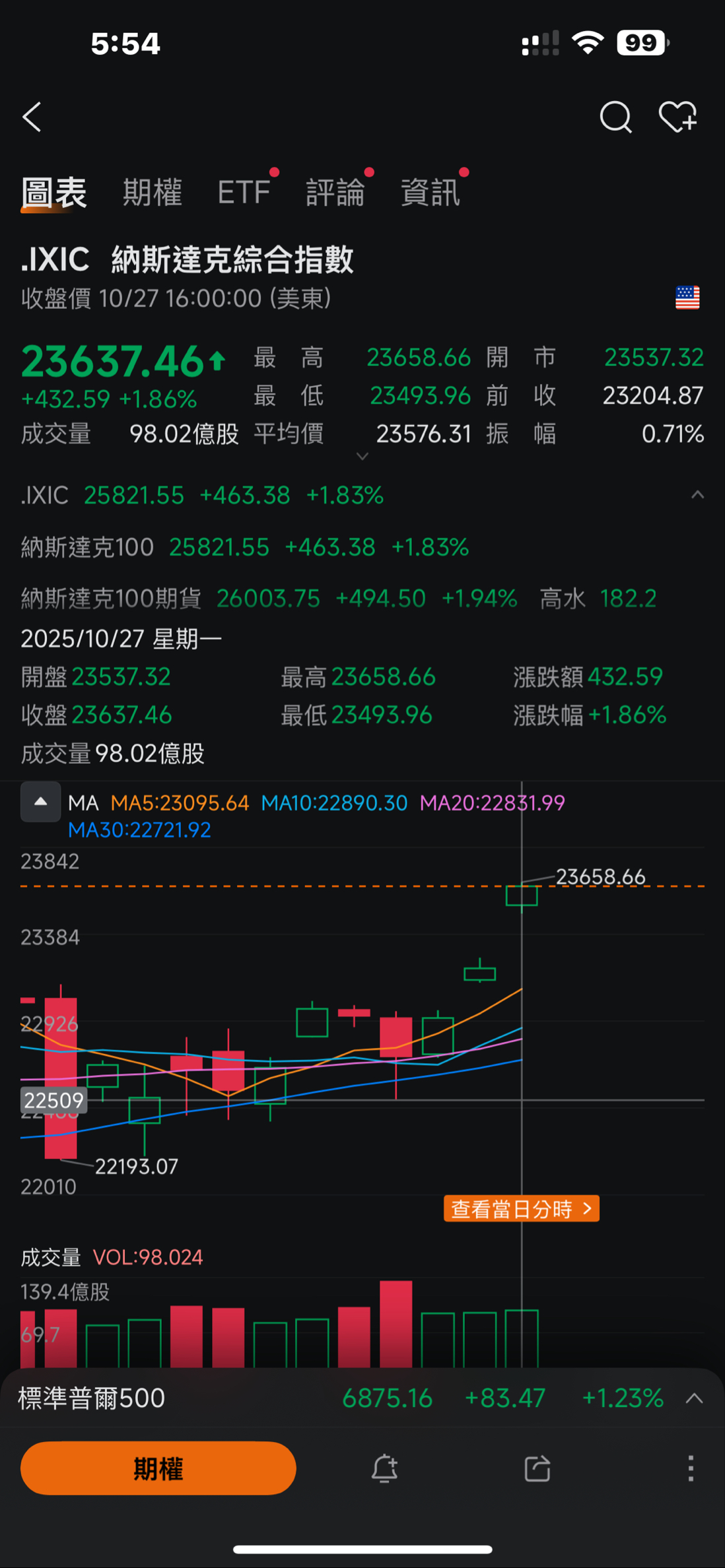Tap 查看當日分時 to view intraday chart
Screen dimensions: 725x1568
(x=521, y=1208)
